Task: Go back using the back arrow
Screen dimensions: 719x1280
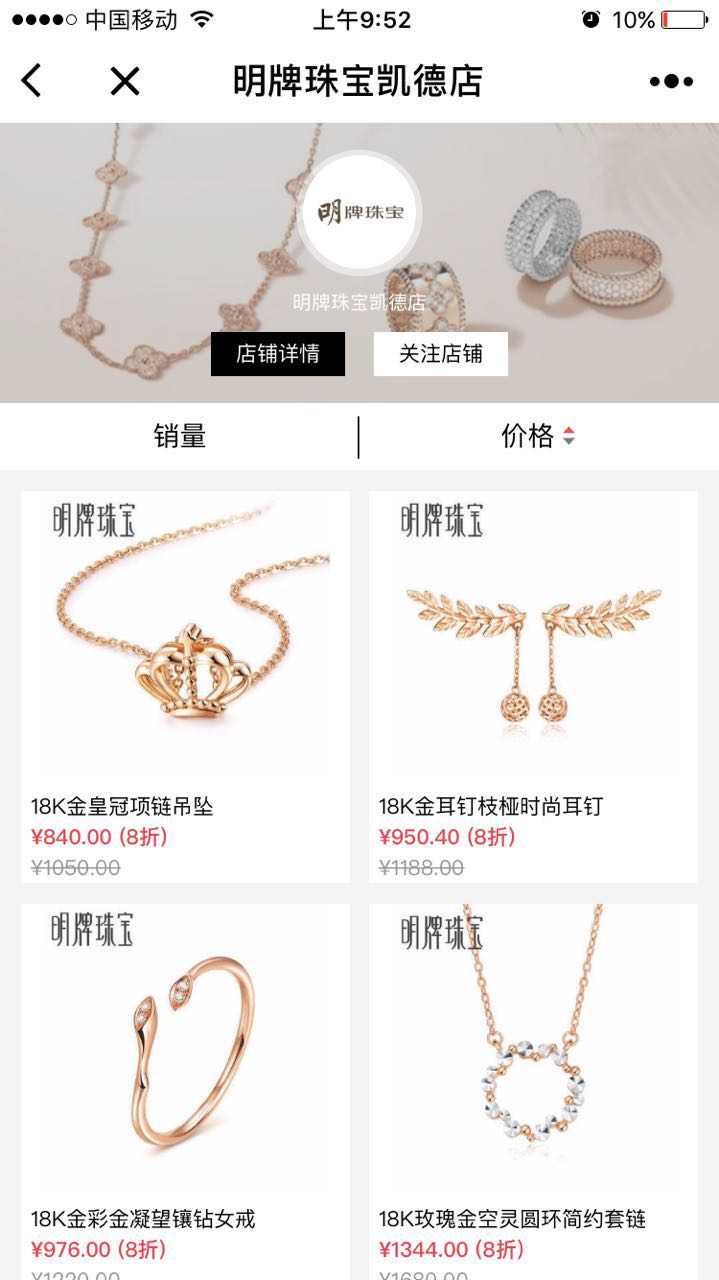Action: (32, 81)
